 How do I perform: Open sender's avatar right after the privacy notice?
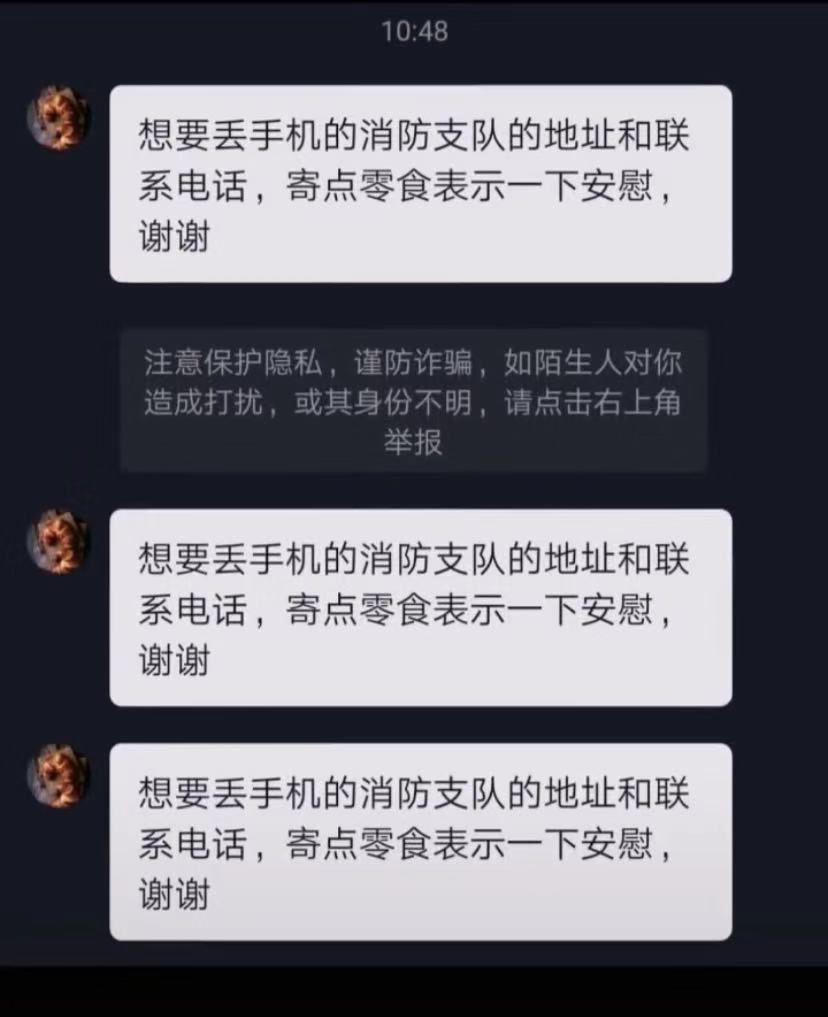pyautogui.click(x=58, y=541)
